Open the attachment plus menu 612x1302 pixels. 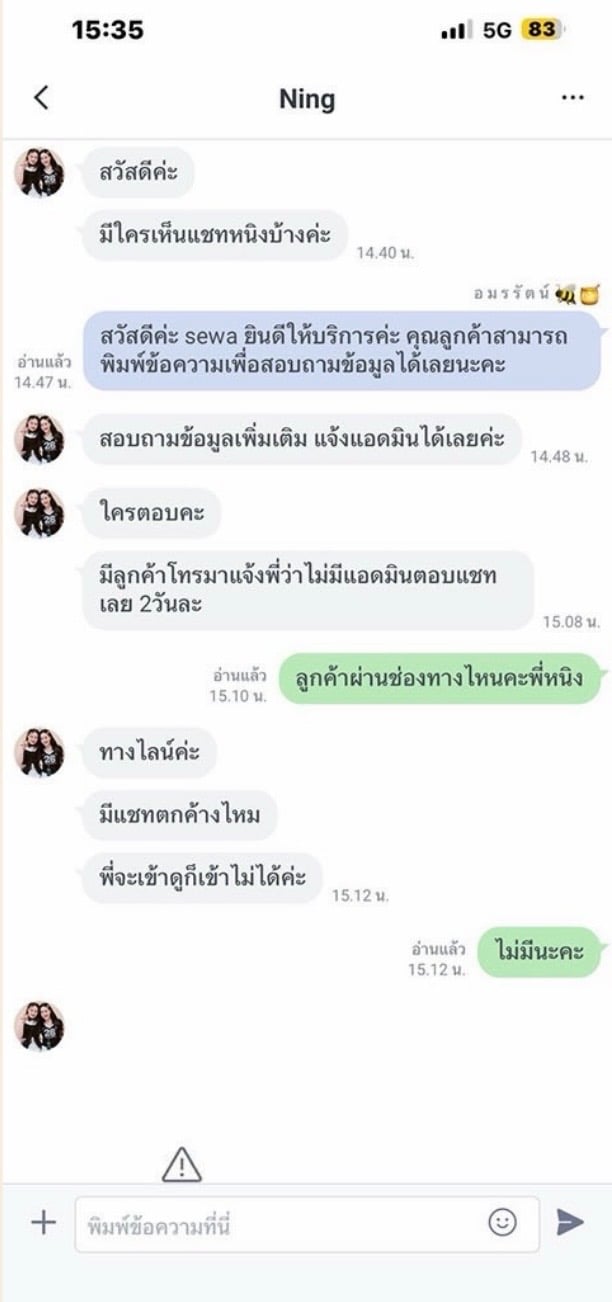tap(43, 1222)
